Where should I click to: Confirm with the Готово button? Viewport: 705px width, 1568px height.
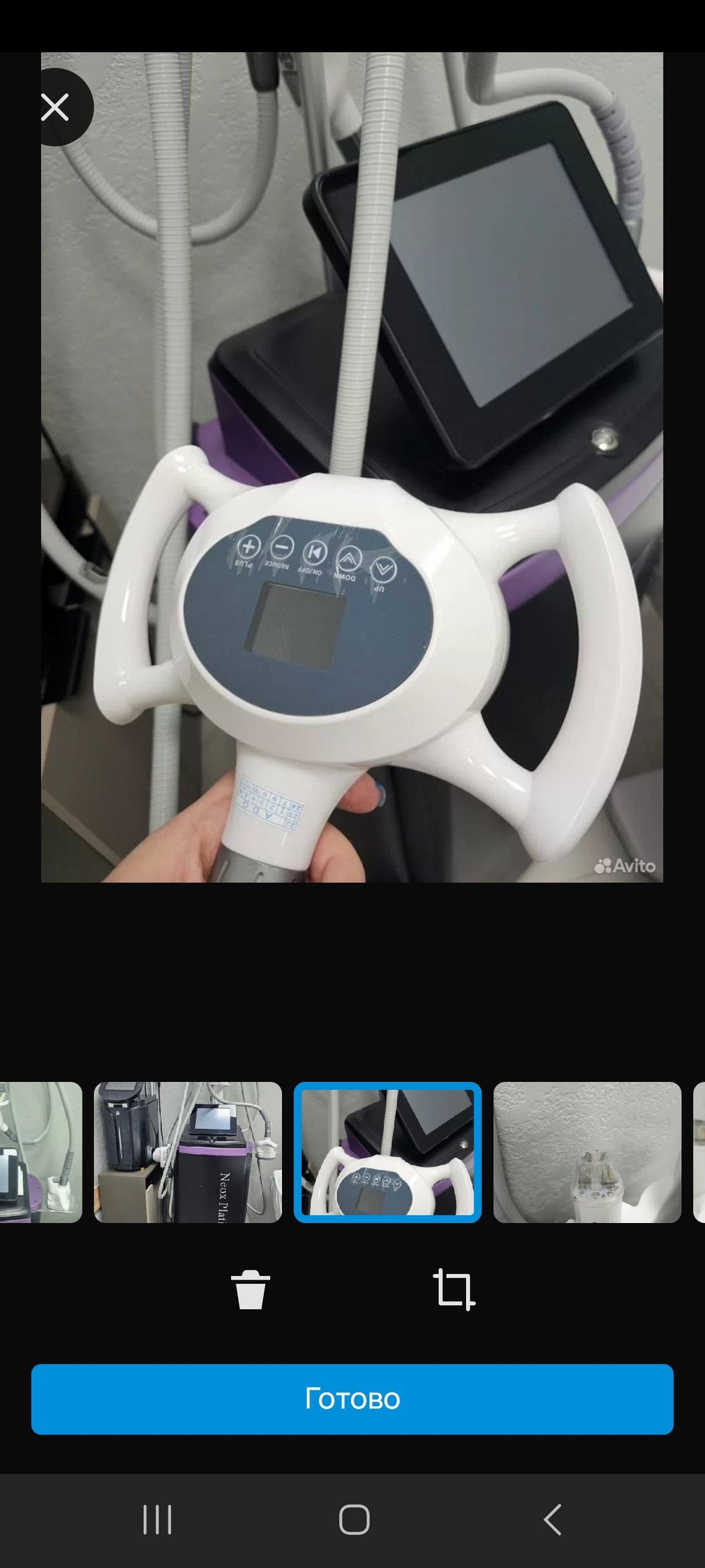[352, 1399]
